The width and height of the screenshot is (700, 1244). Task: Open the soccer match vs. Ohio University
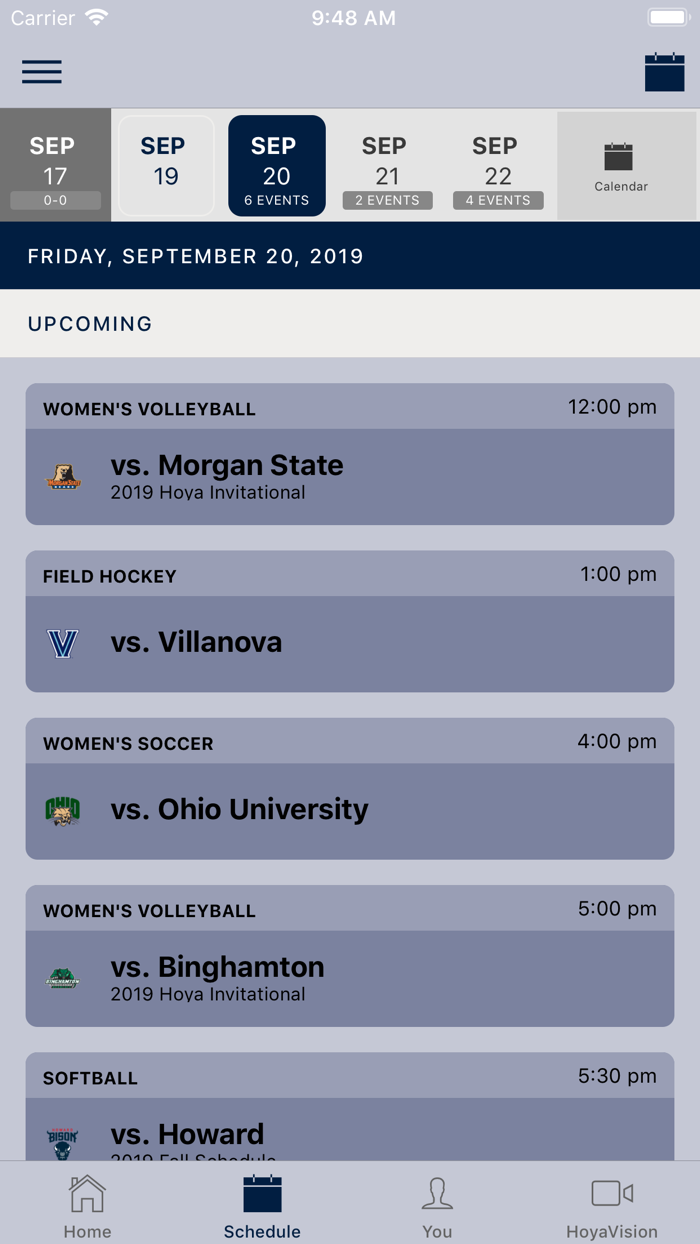click(350, 788)
